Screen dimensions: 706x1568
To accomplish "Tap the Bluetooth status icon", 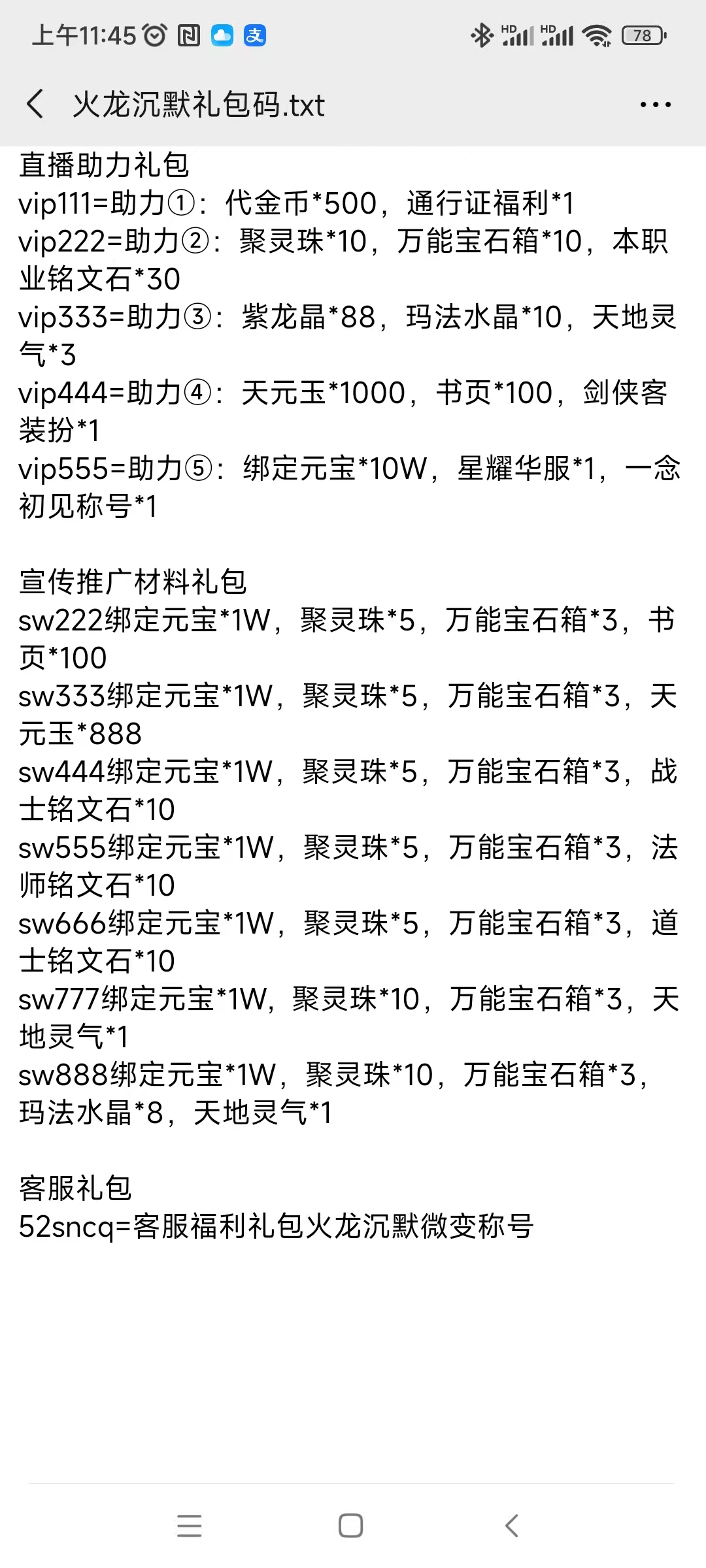I will click(x=482, y=36).
